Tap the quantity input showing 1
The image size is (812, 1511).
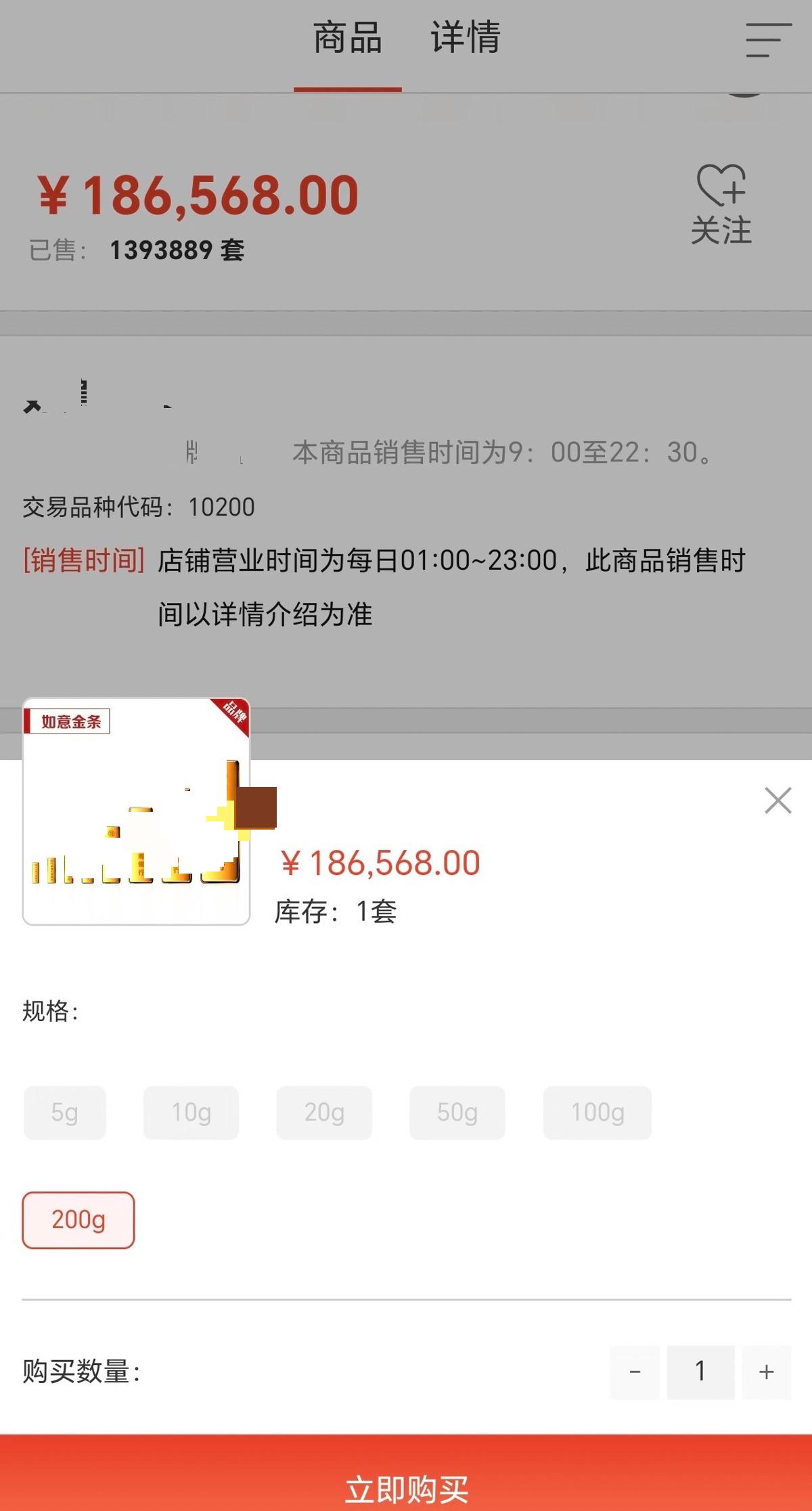click(x=700, y=1372)
